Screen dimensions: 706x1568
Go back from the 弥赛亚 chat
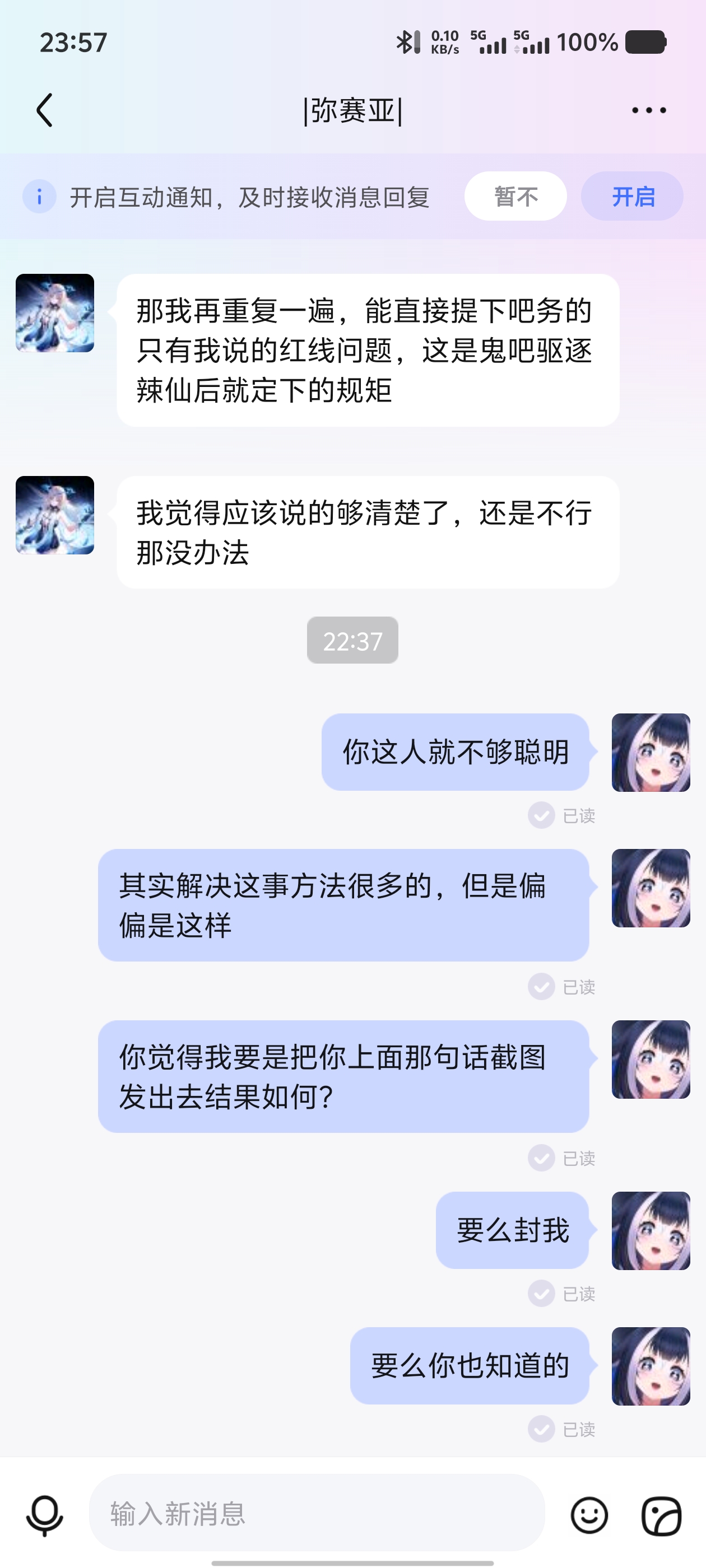coord(44,110)
